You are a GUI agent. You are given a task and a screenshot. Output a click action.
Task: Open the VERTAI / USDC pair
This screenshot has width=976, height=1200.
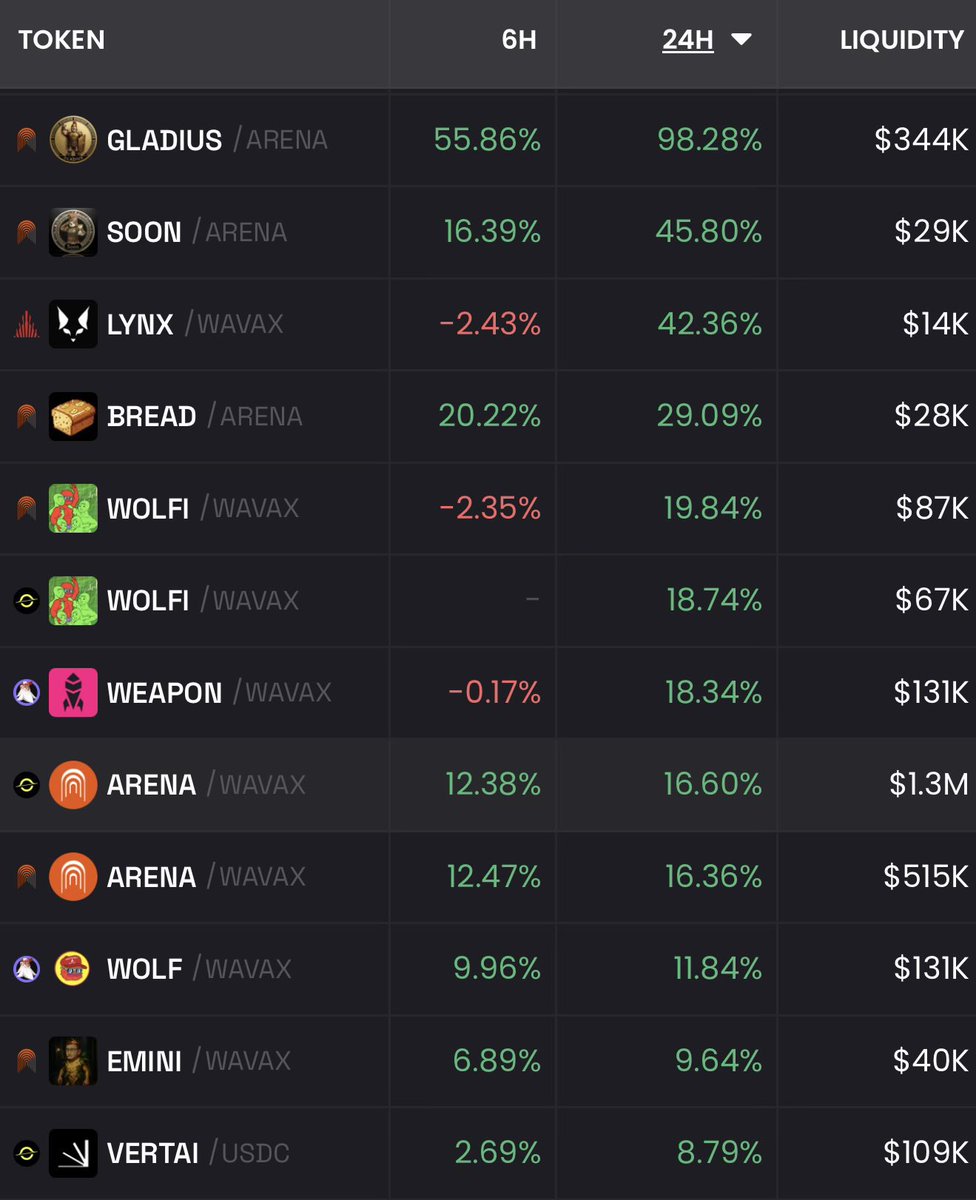(153, 1153)
